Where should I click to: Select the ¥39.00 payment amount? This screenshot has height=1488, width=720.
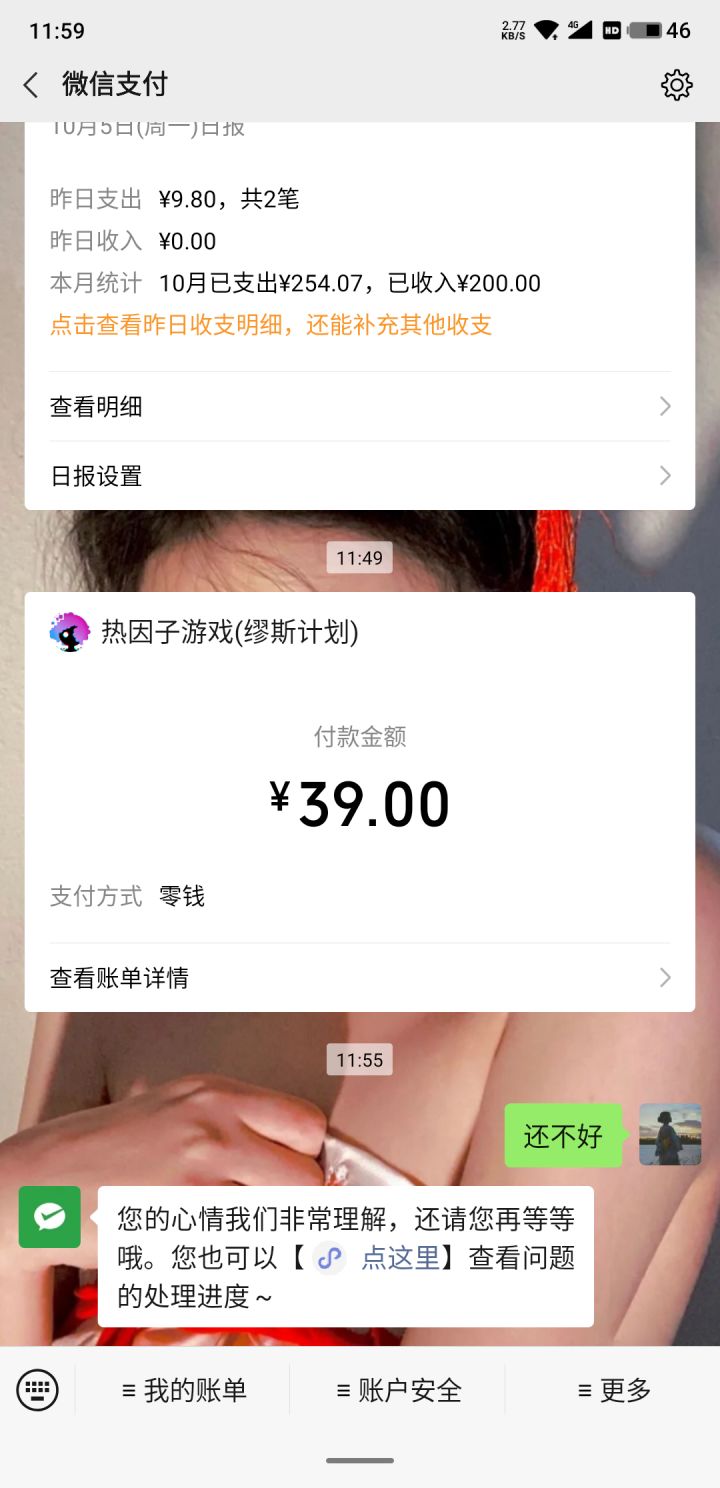click(x=363, y=800)
